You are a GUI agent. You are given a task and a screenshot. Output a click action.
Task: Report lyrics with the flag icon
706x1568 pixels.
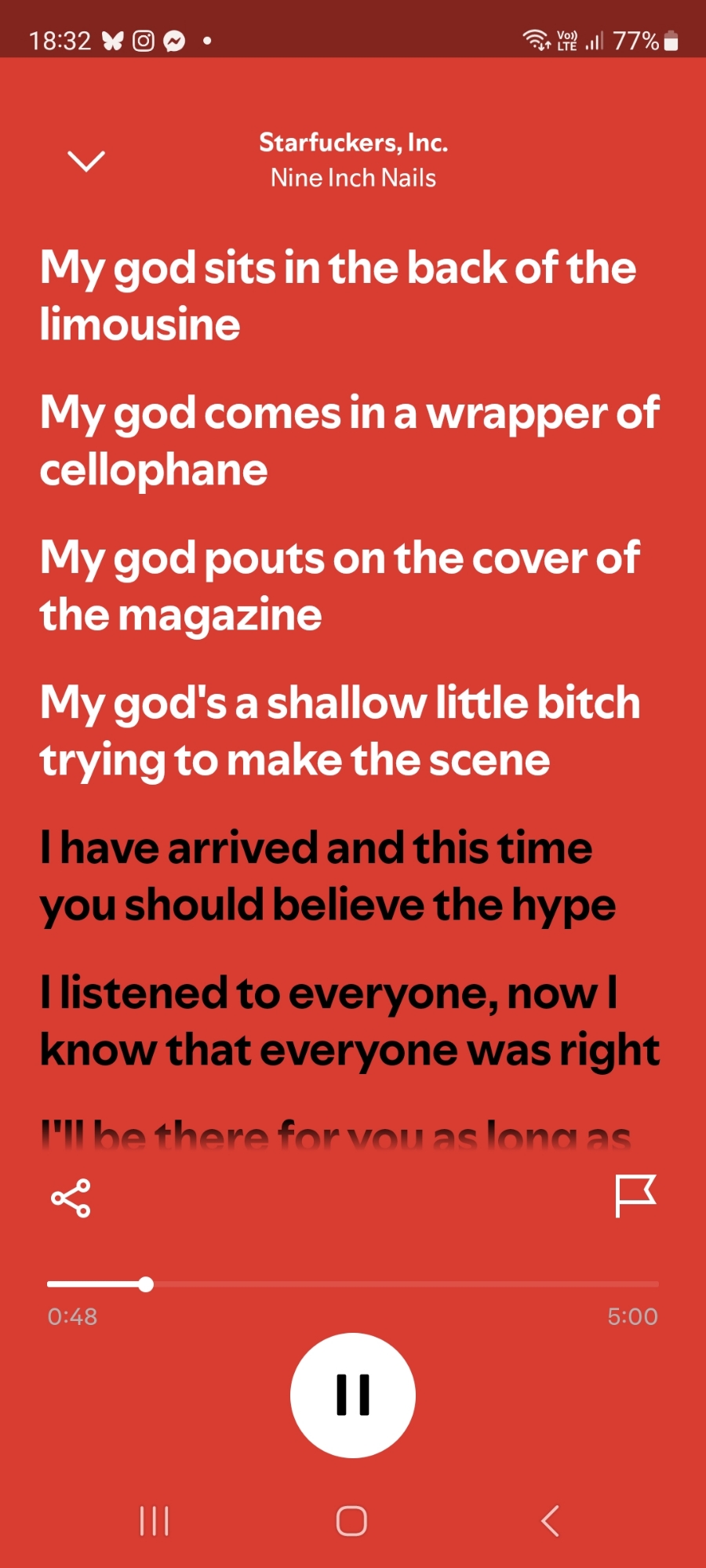coord(635,1196)
